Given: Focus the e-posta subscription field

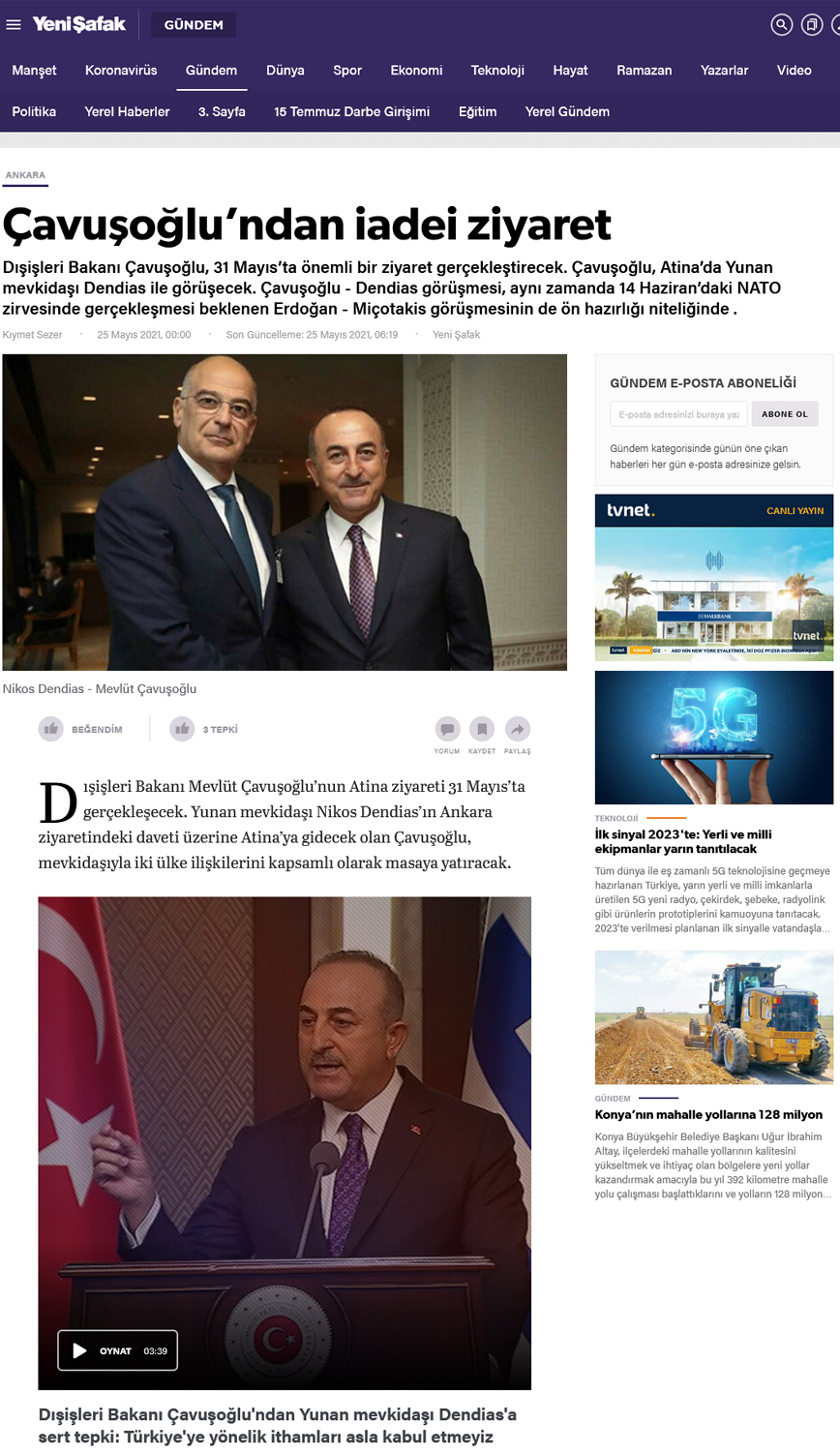Looking at the screenshot, I should coord(678,414).
